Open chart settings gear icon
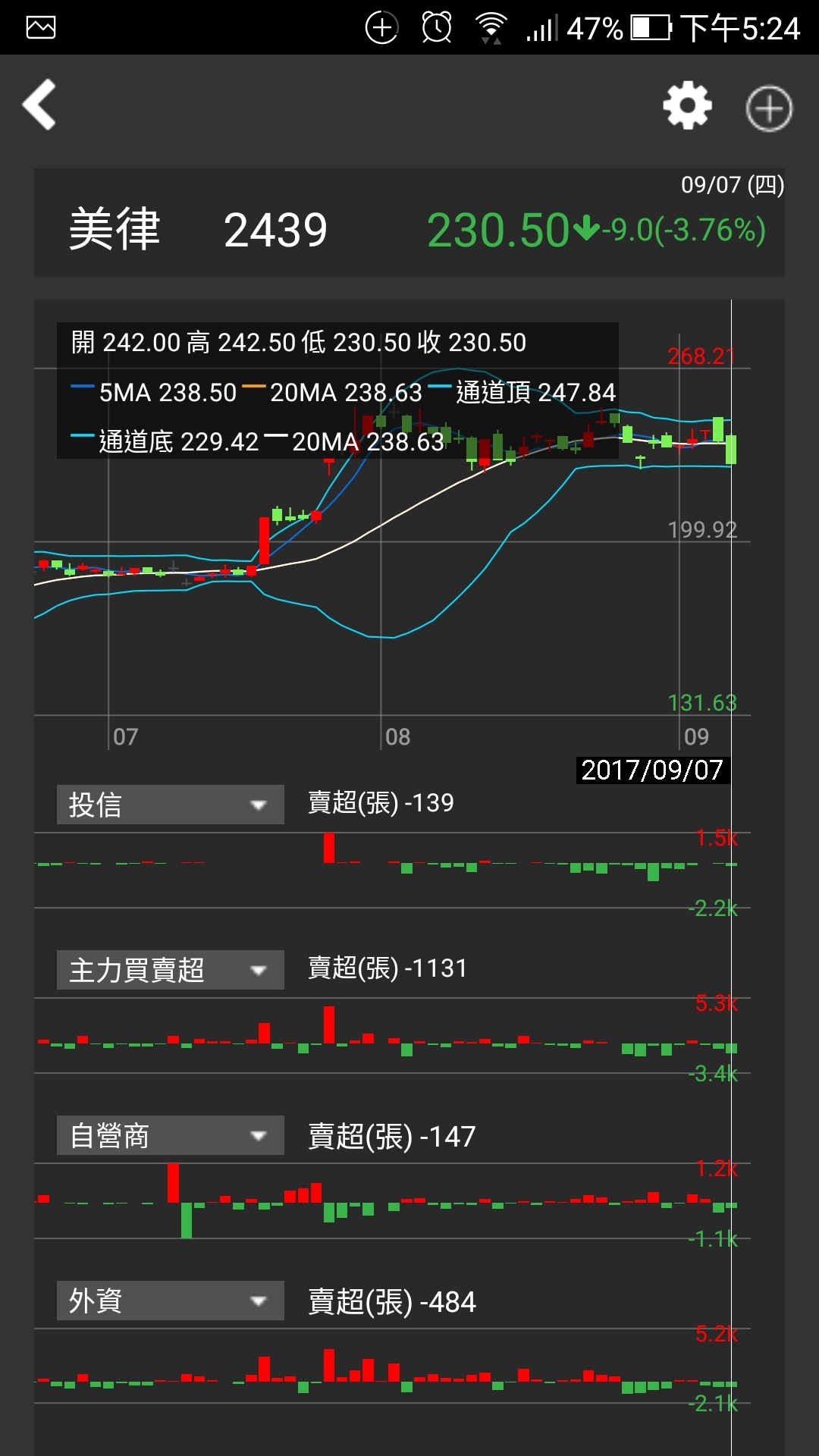 [687, 105]
